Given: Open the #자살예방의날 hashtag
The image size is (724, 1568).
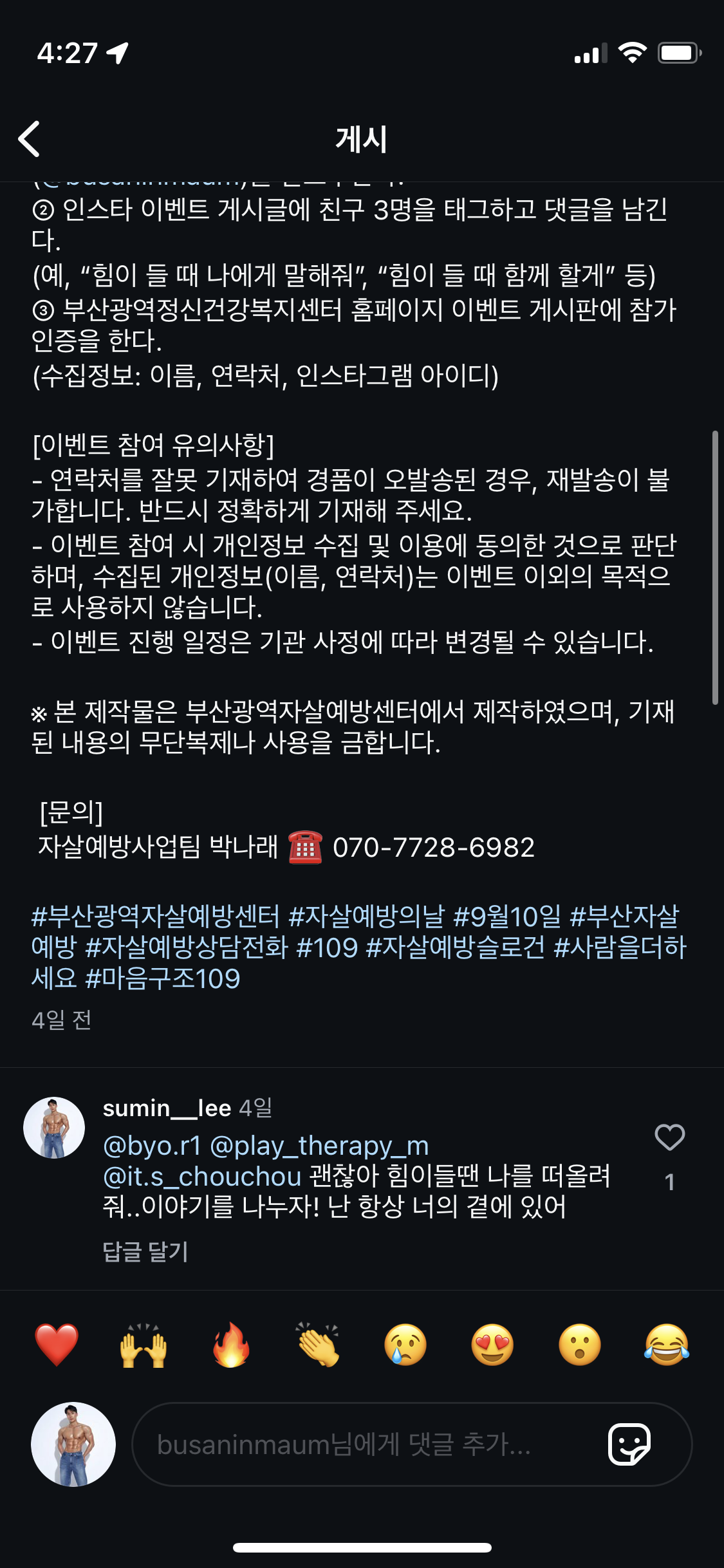Looking at the screenshot, I should tap(367, 916).
